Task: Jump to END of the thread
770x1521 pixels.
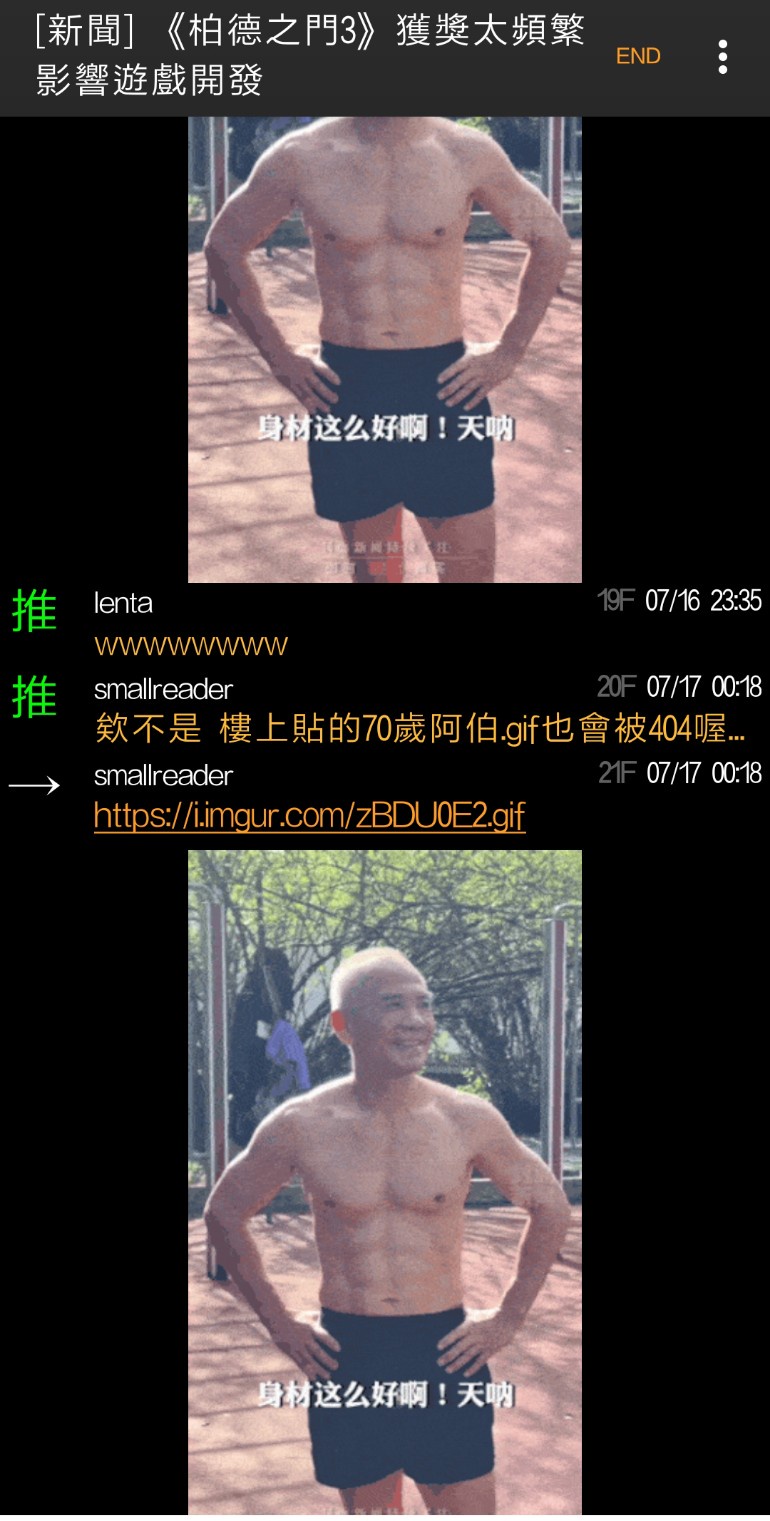Action: [x=638, y=57]
